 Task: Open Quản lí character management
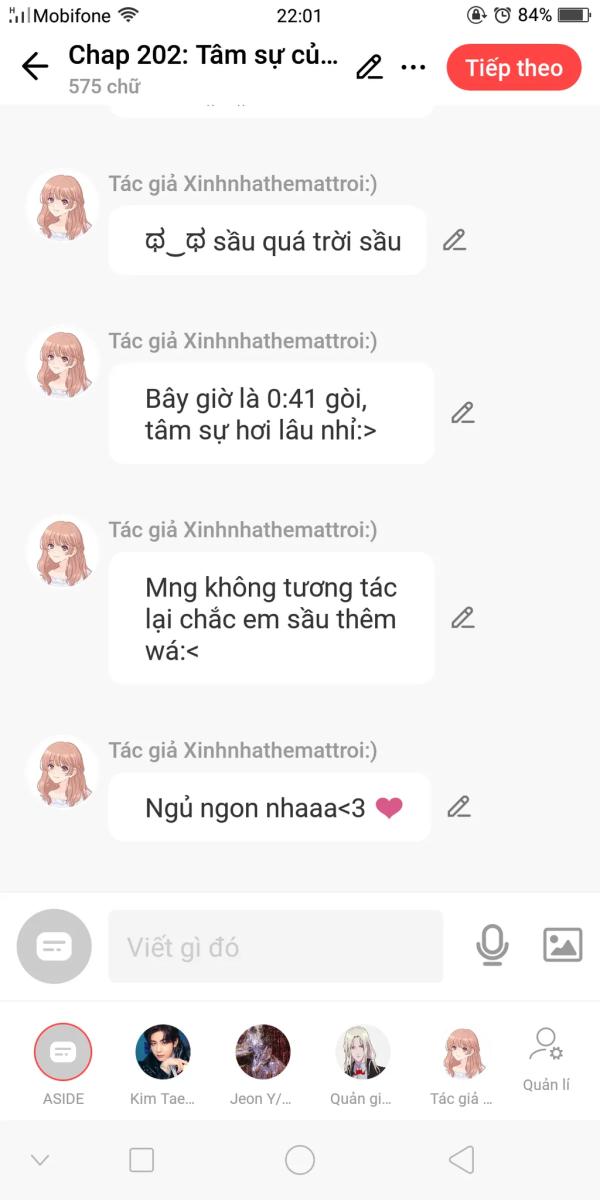click(546, 1058)
